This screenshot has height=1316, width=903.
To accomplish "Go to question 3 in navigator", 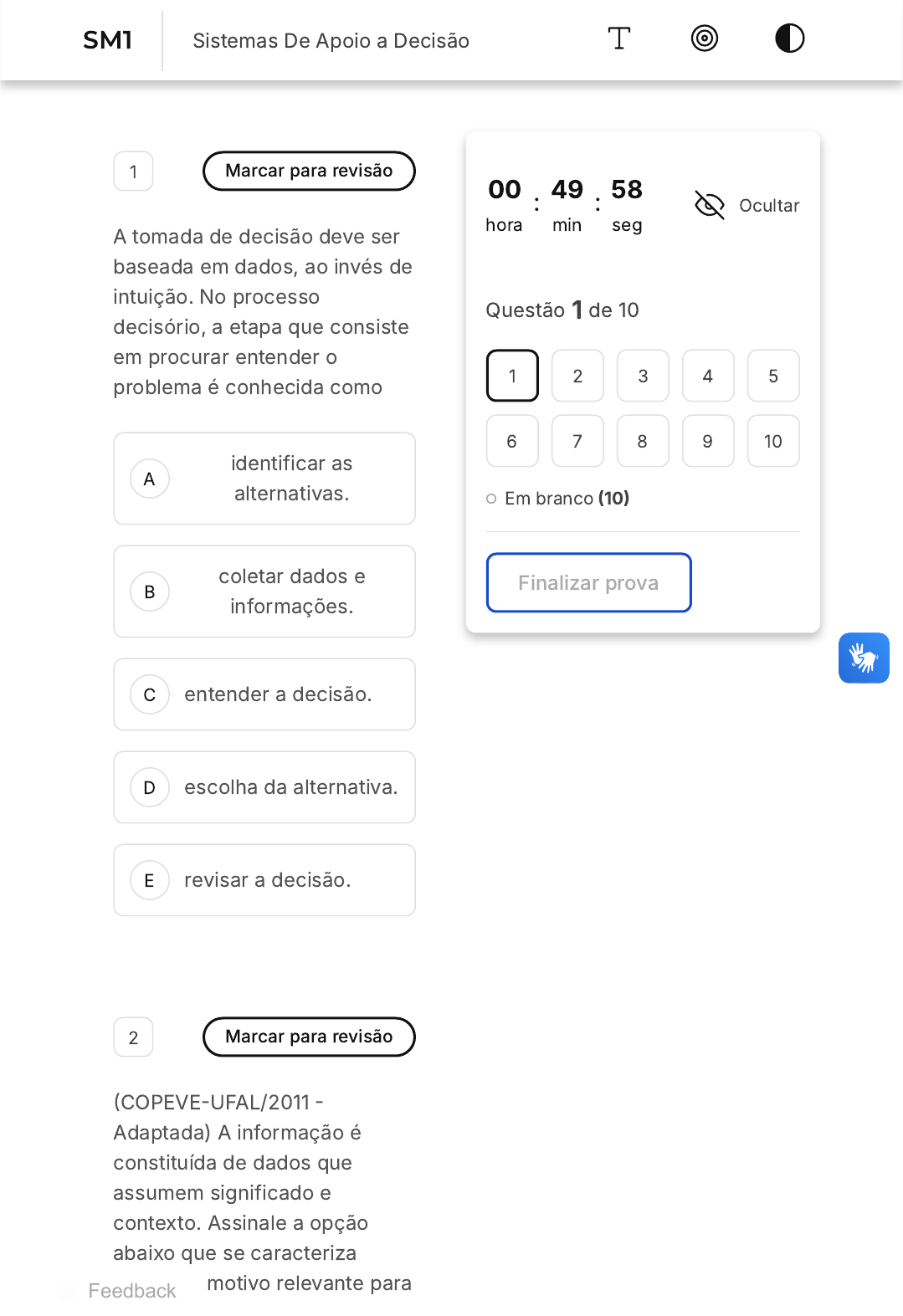I will tap(643, 376).
